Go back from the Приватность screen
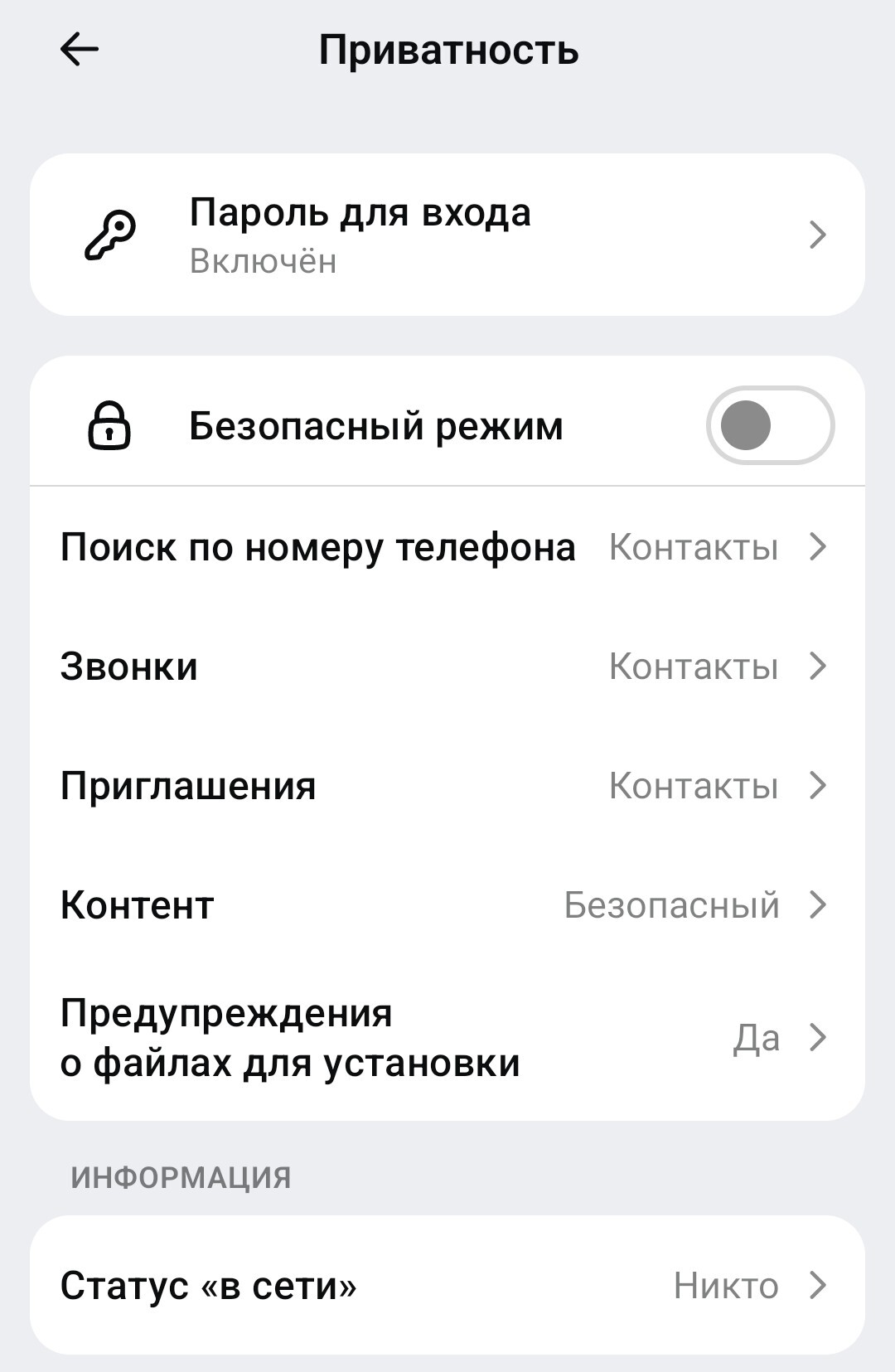Screen dimensions: 895x1372 point(80,50)
